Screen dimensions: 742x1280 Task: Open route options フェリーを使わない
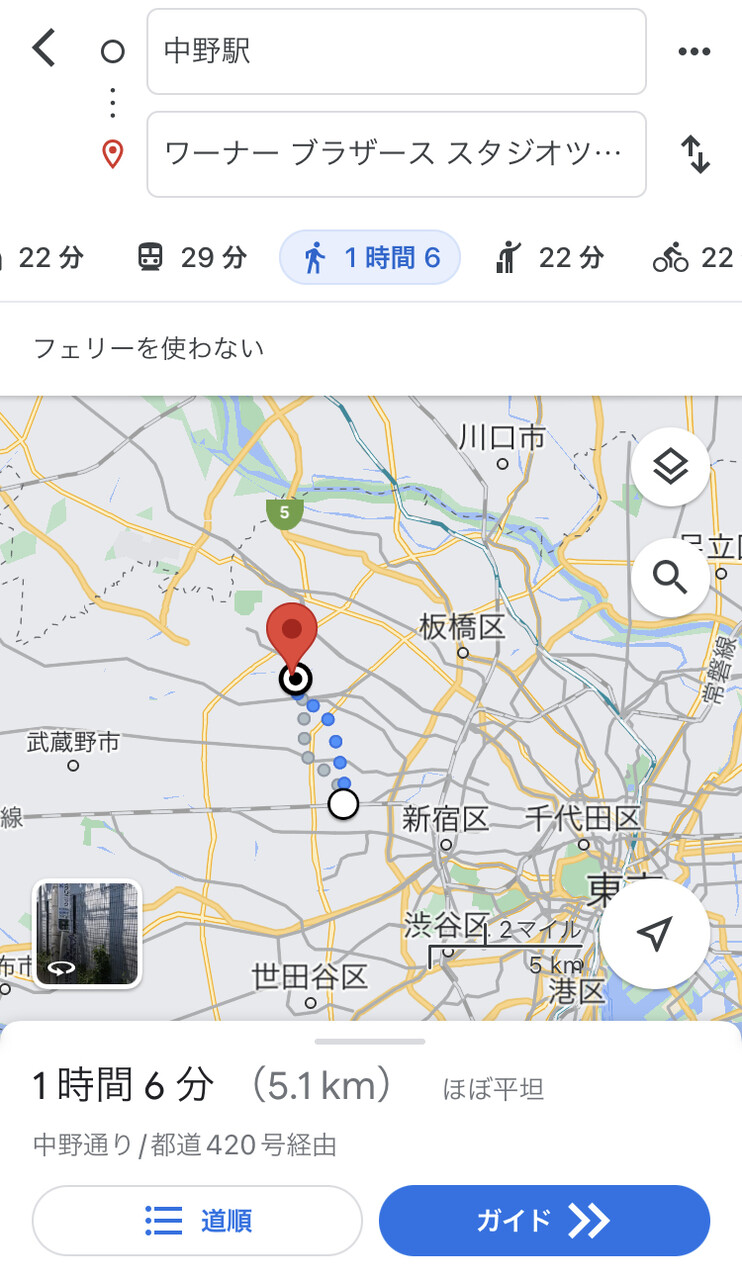point(149,348)
